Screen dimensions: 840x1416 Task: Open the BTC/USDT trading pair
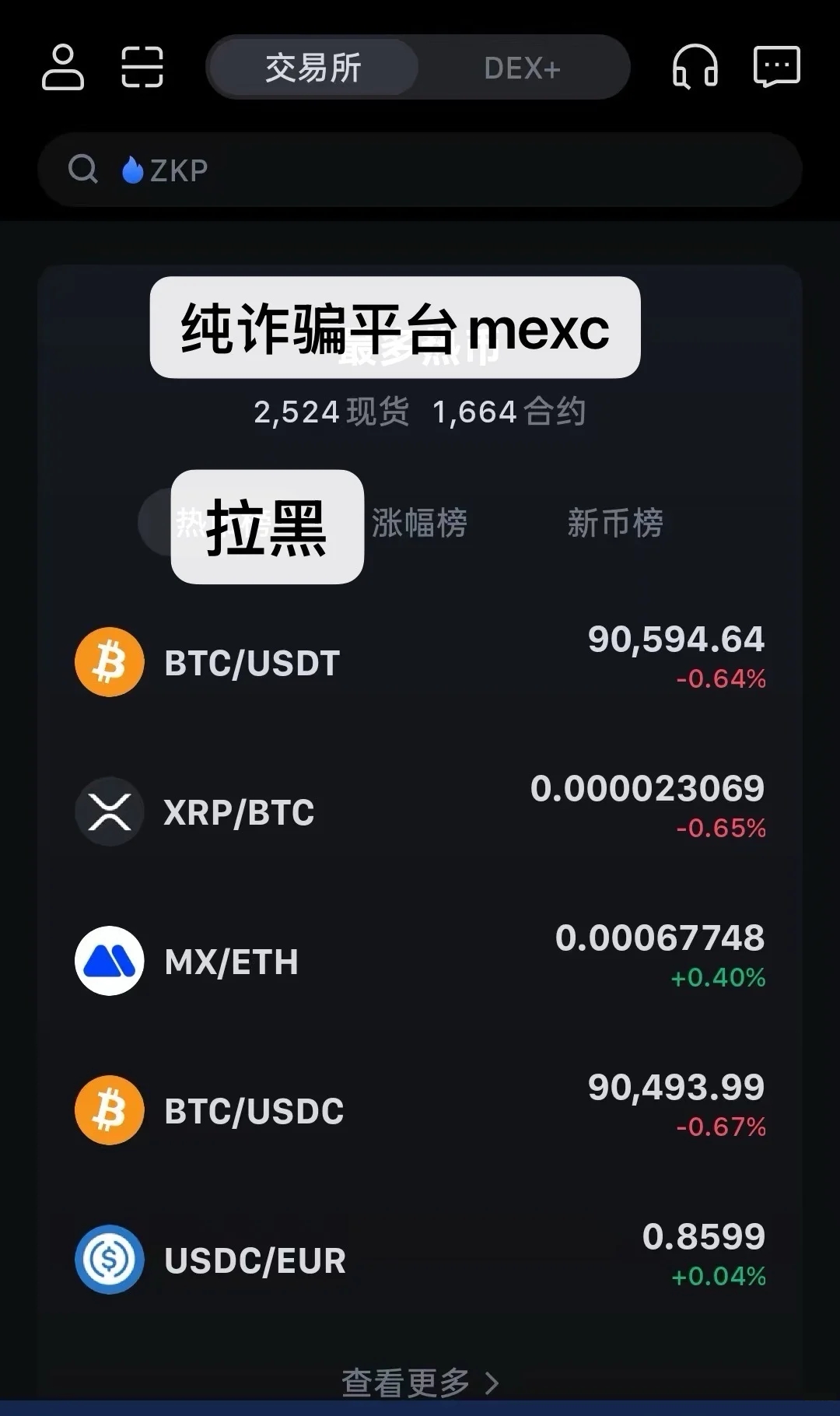[420, 662]
